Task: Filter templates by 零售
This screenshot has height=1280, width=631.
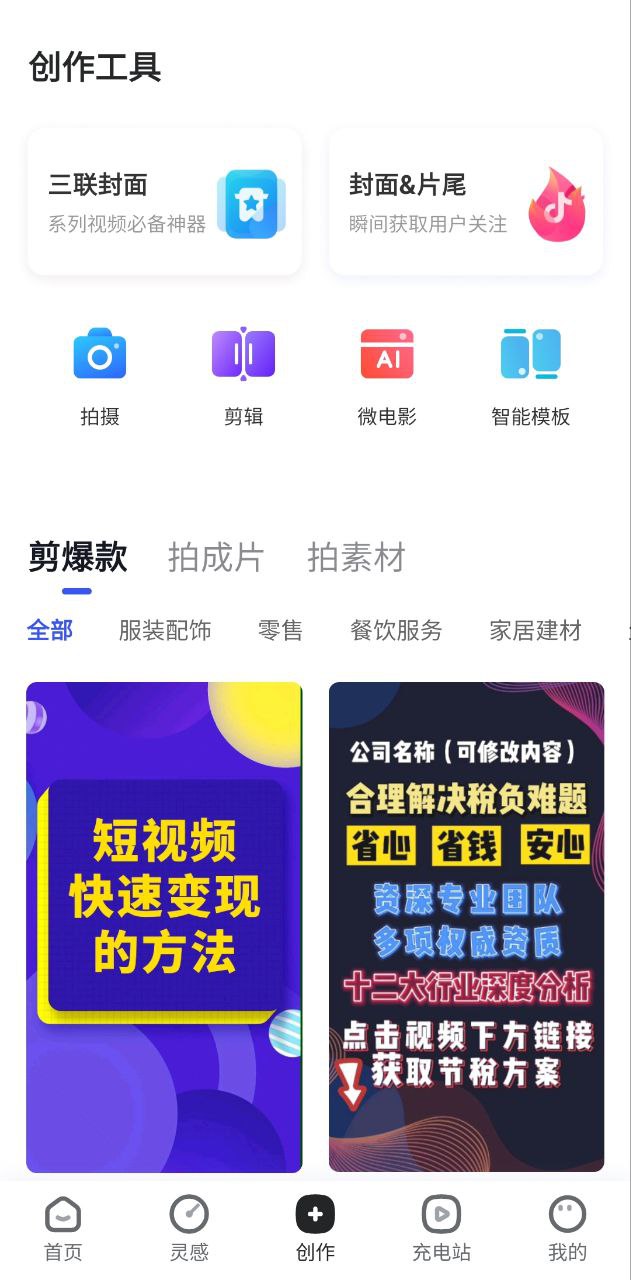Action: coord(280,630)
